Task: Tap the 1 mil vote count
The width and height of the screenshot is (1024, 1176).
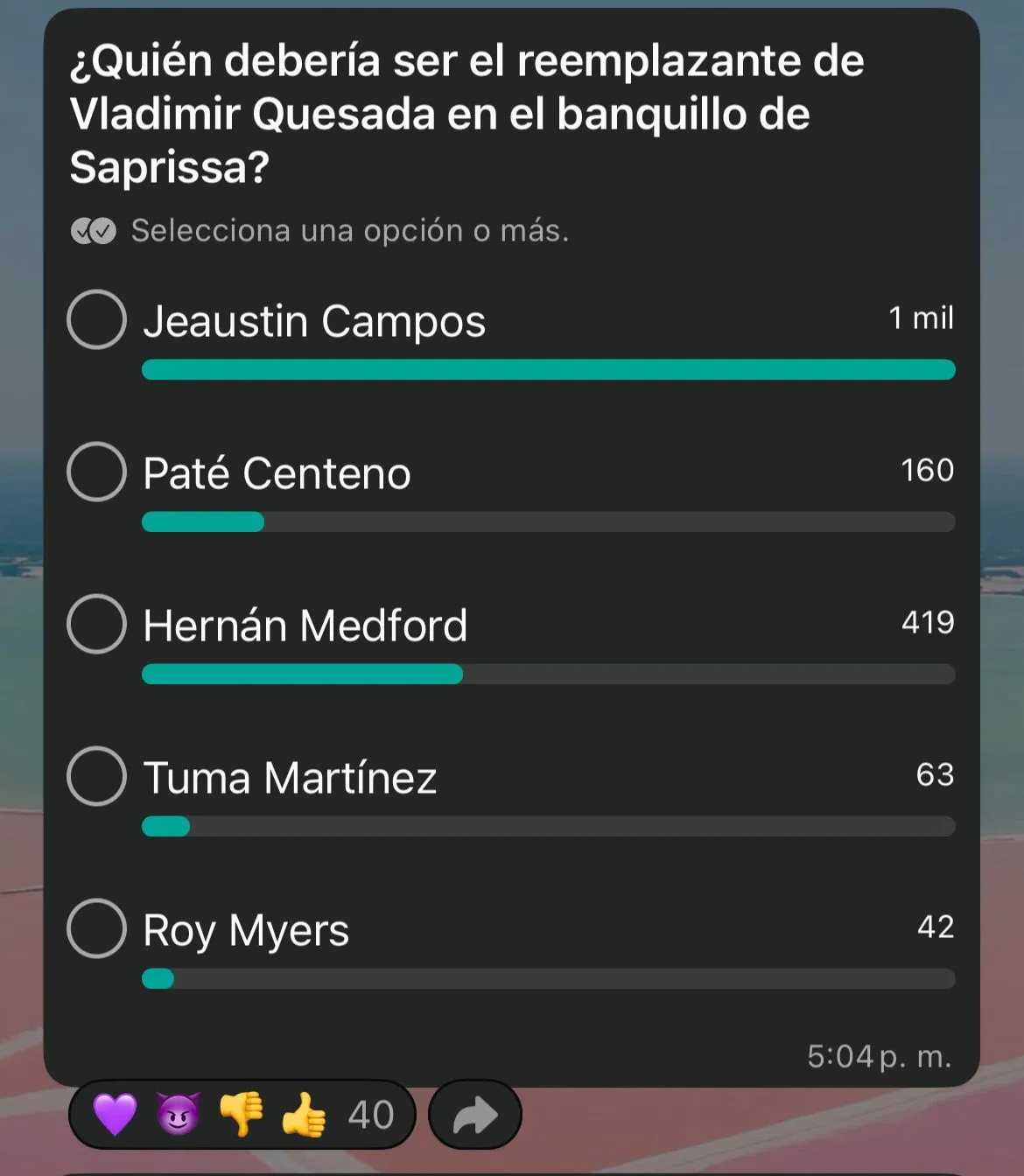Action: click(x=921, y=318)
